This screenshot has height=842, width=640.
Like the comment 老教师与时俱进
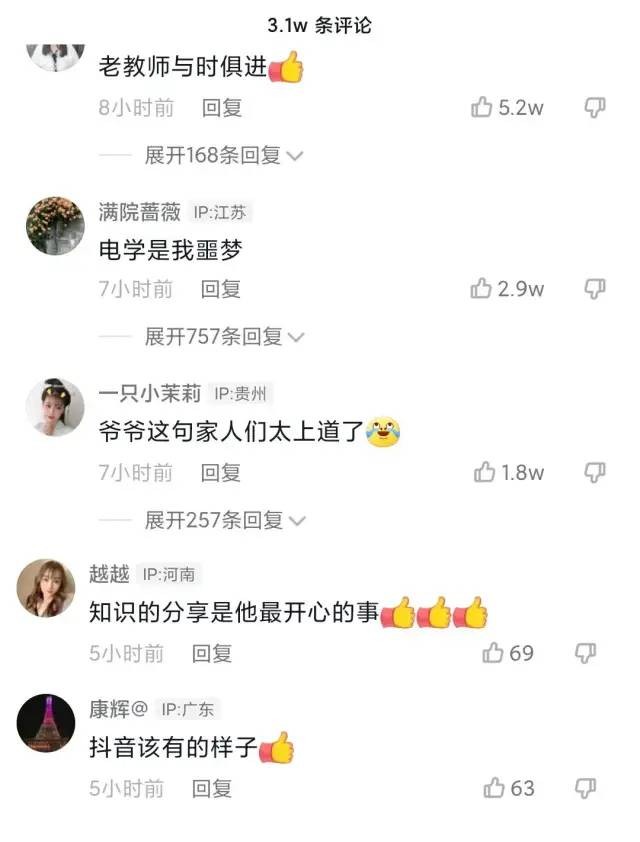483,108
